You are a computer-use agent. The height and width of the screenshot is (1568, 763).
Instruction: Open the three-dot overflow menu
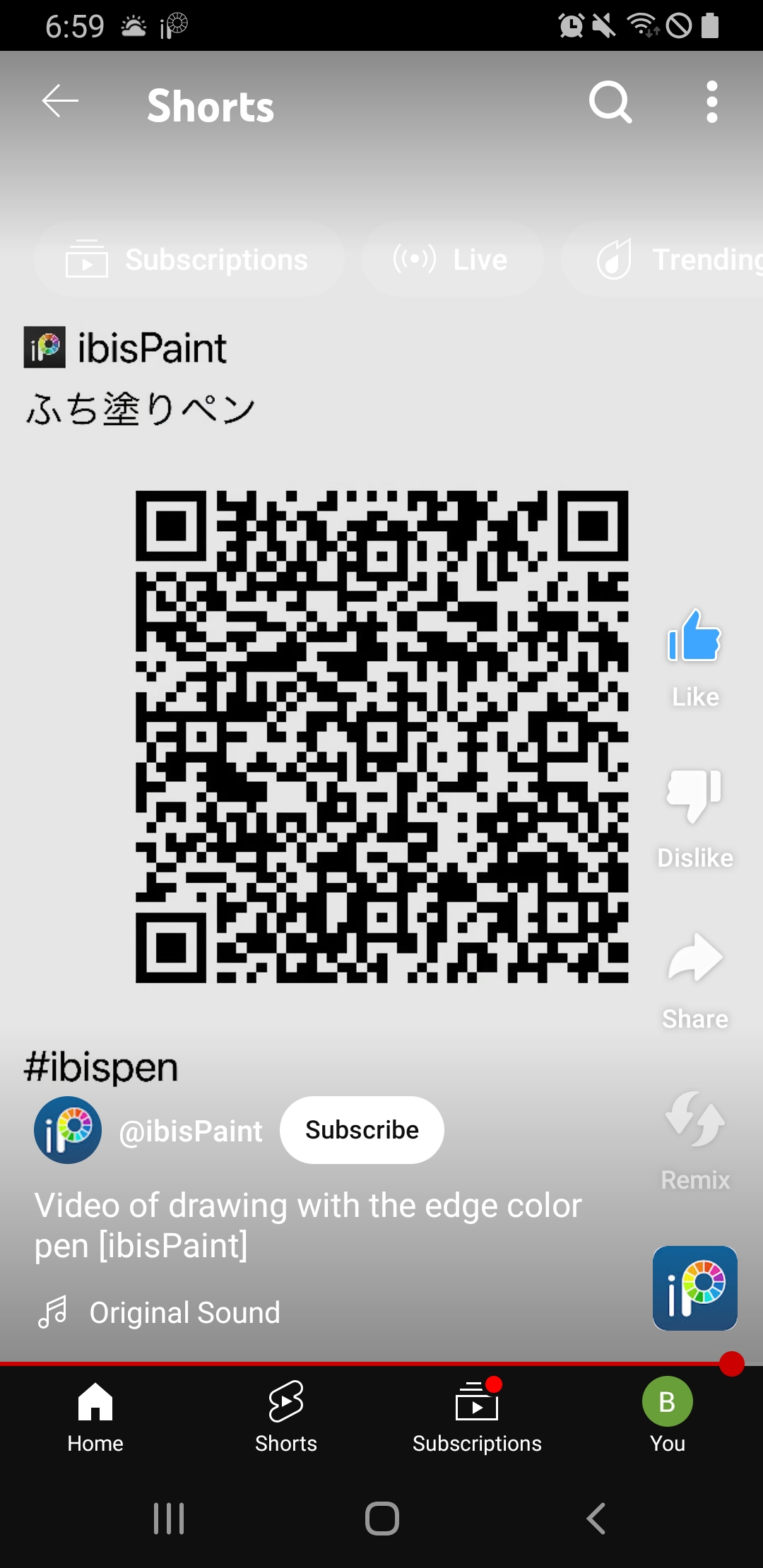pyautogui.click(x=711, y=103)
